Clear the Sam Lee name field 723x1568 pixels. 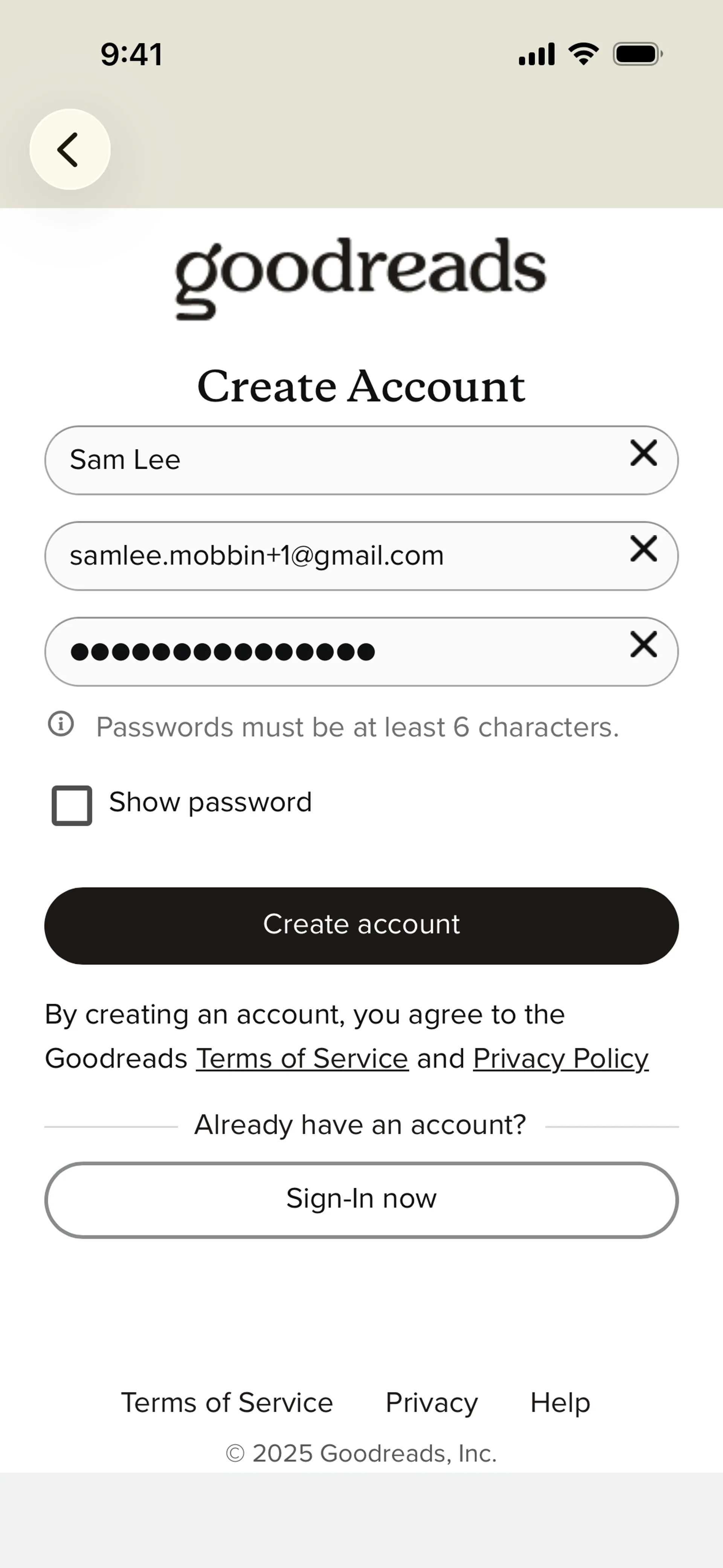(x=643, y=454)
